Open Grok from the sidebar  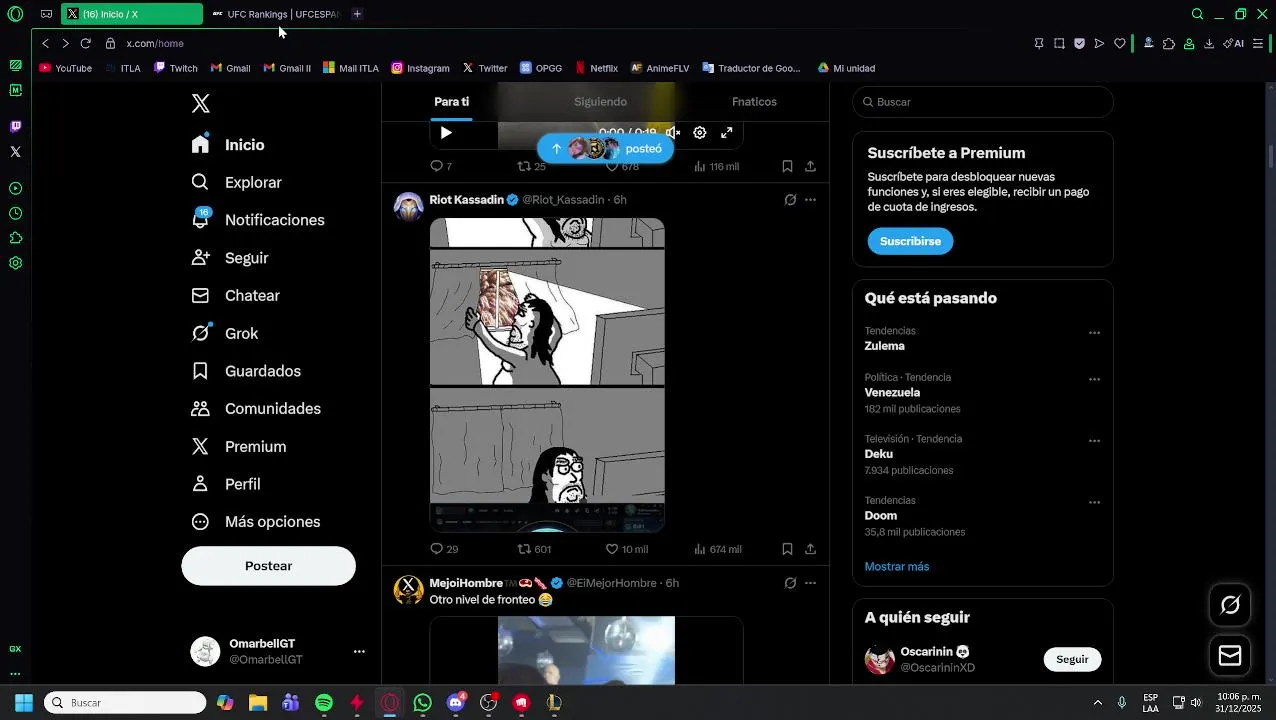point(240,333)
